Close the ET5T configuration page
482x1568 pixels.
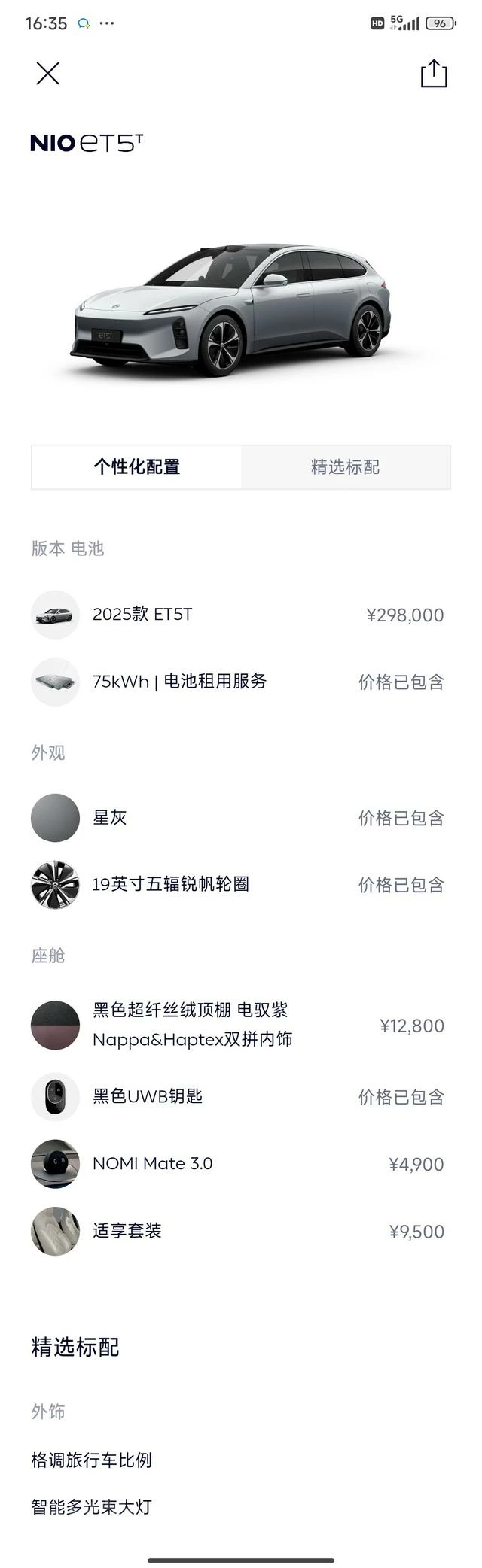[47, 73]
